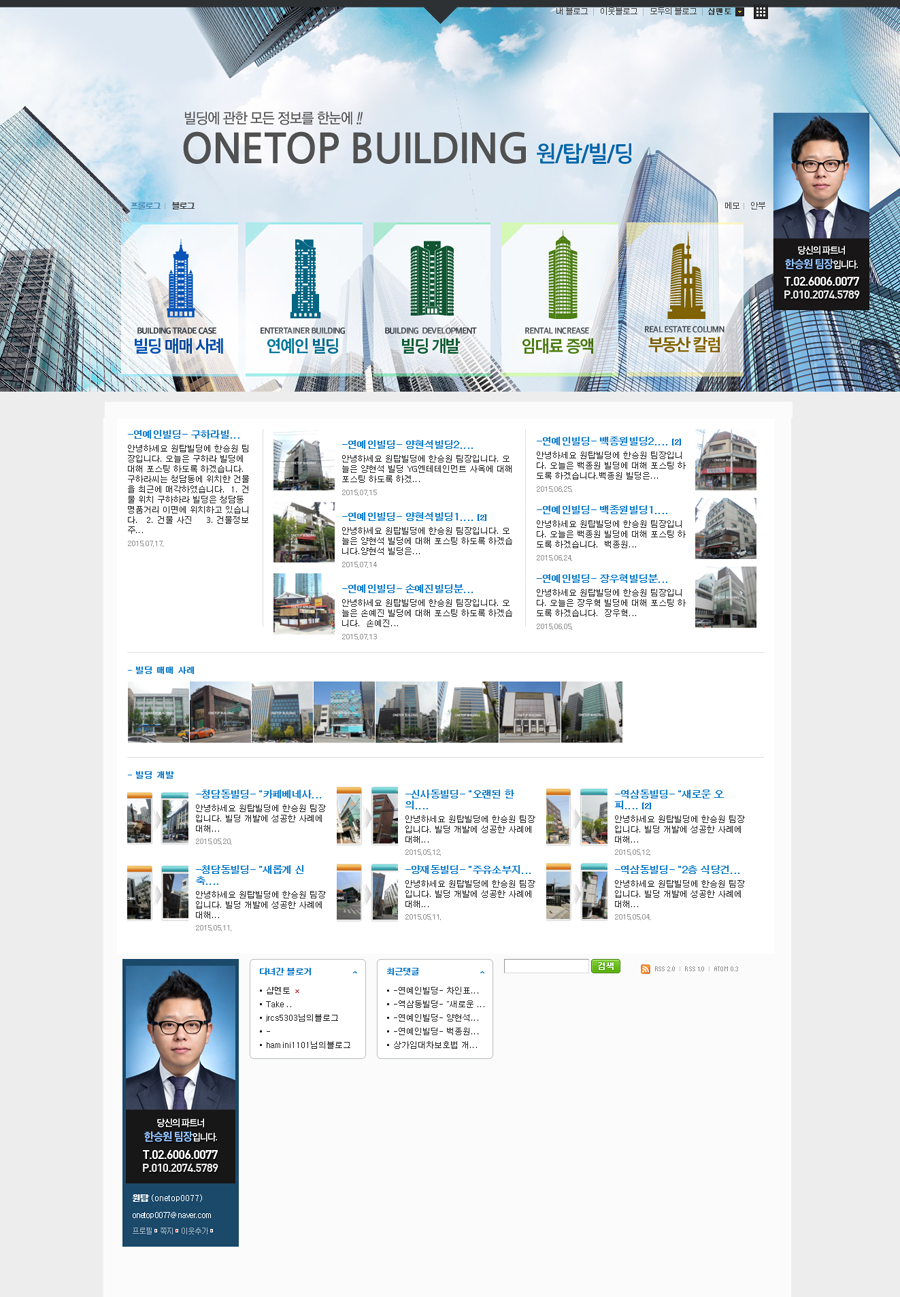The width and height of the screenshot is (900, 1297).
Task: Open the grid apps menu icon
Action: (x=761, y=12)
